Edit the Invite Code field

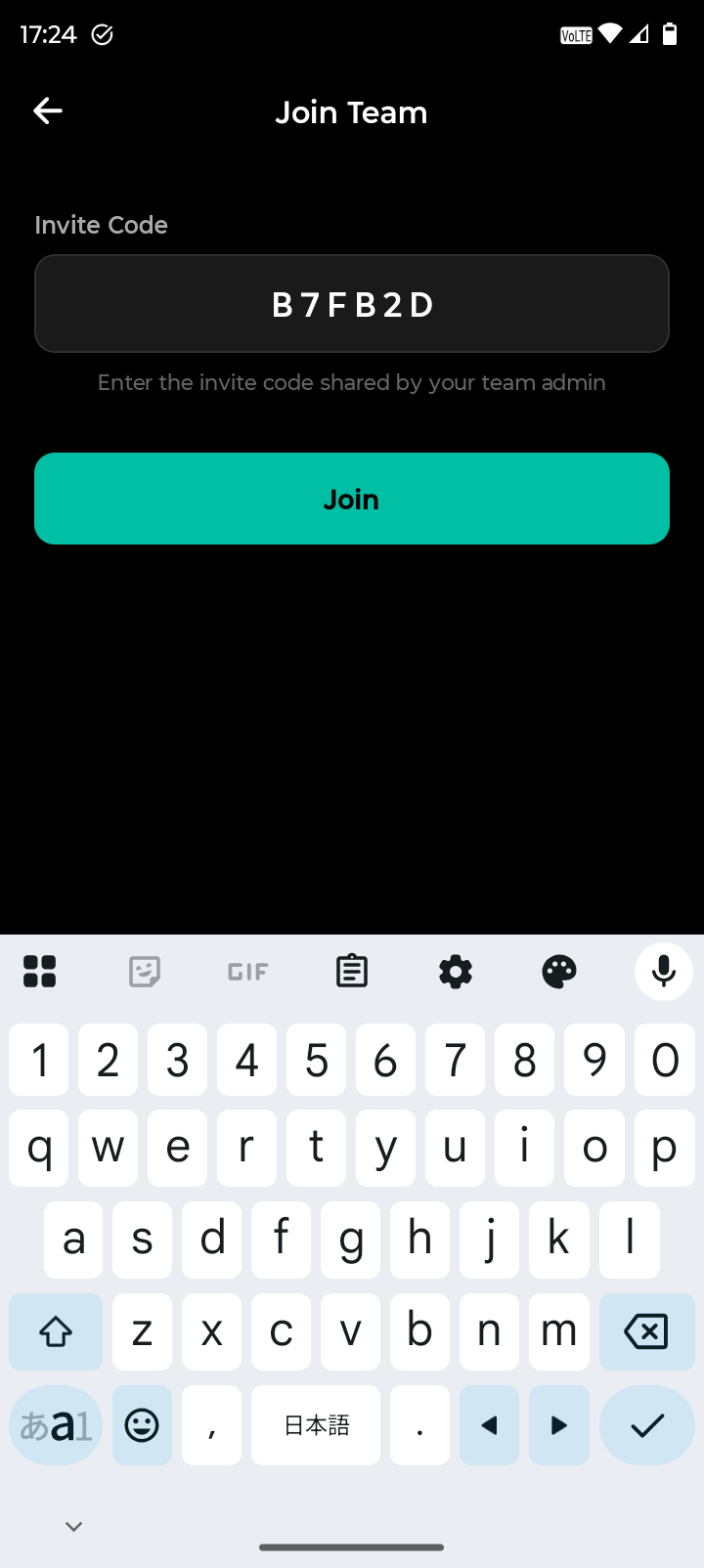pyautogui.click(x=352, y=304)
